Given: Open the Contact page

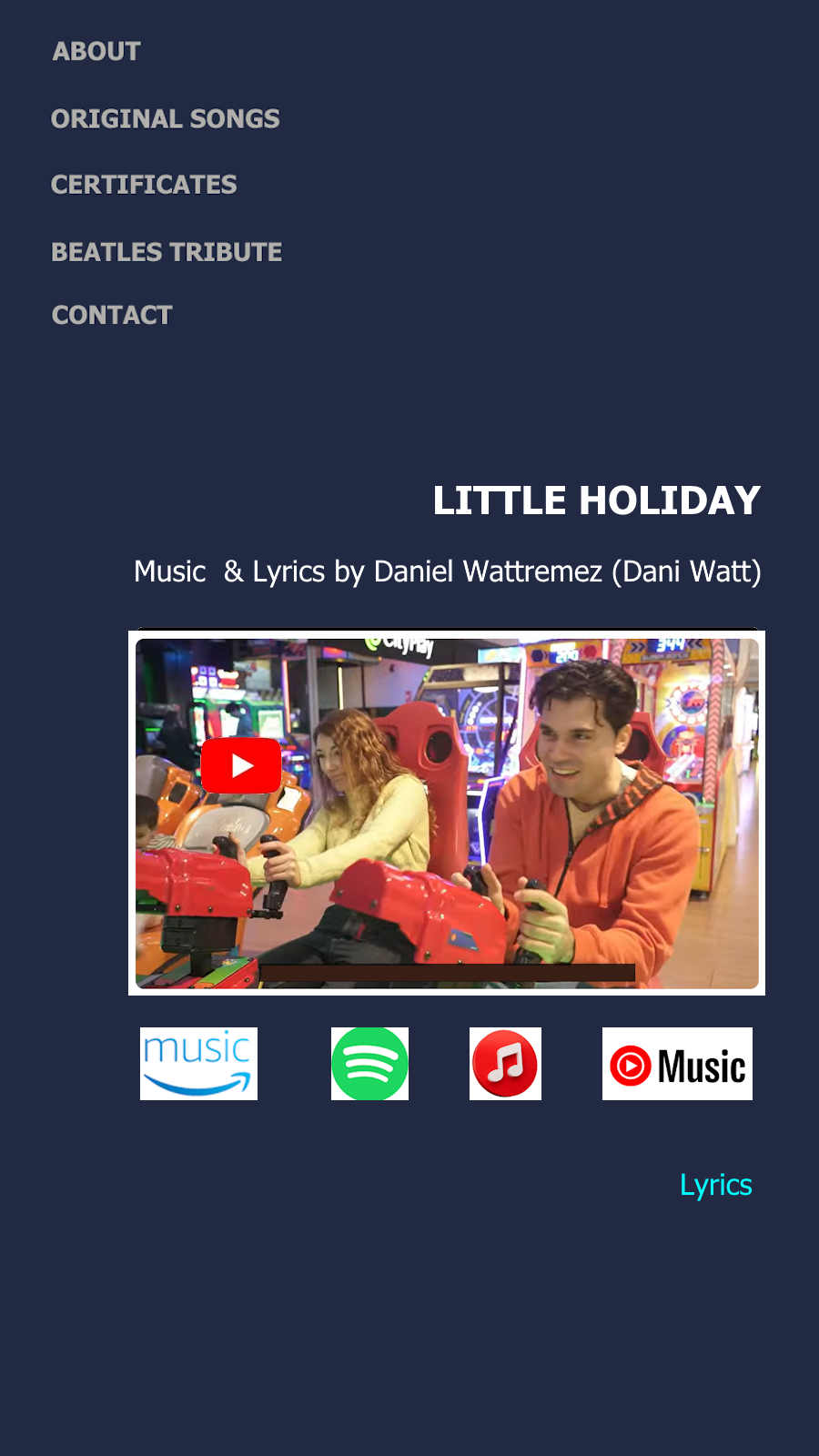Looking at the screenshot, I should click(112, 315).
